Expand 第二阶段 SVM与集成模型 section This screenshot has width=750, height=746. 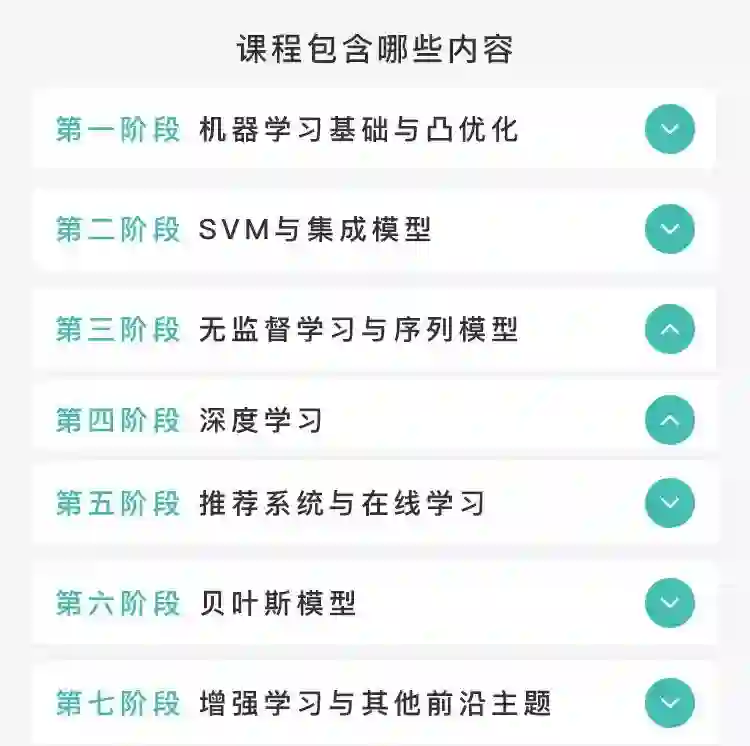(669, 229)
